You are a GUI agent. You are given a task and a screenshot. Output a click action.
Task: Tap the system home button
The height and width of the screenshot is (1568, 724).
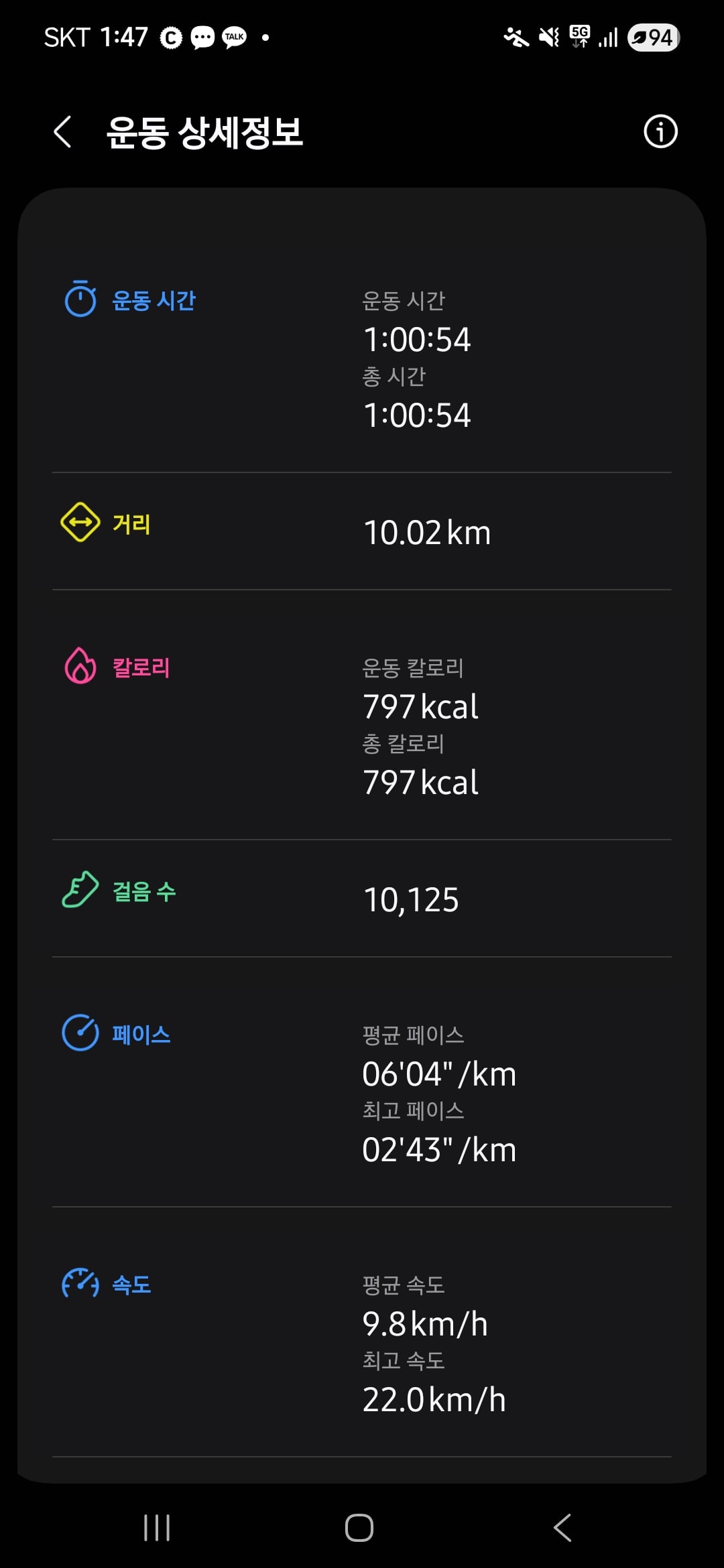(359, 1528)
